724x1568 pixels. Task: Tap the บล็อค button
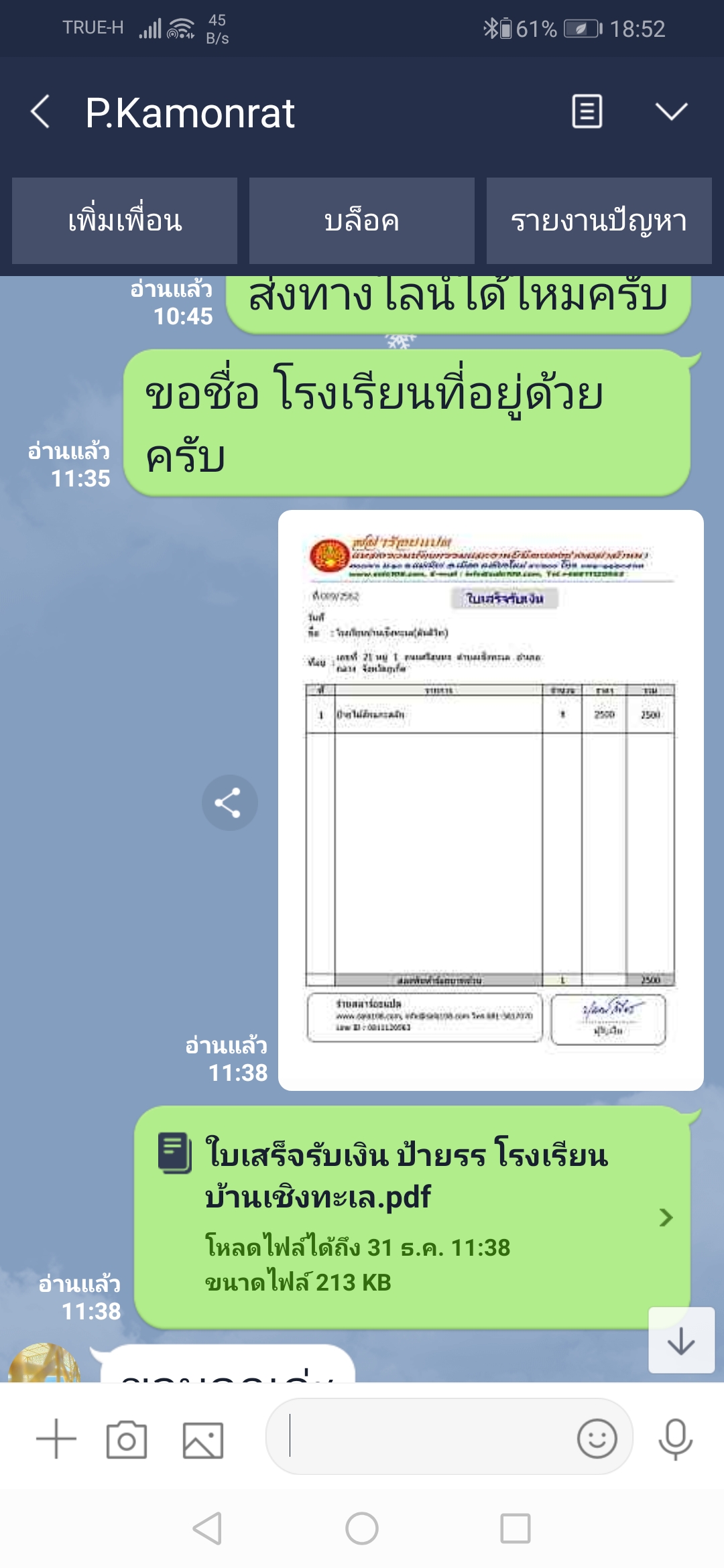coord(362,220)
